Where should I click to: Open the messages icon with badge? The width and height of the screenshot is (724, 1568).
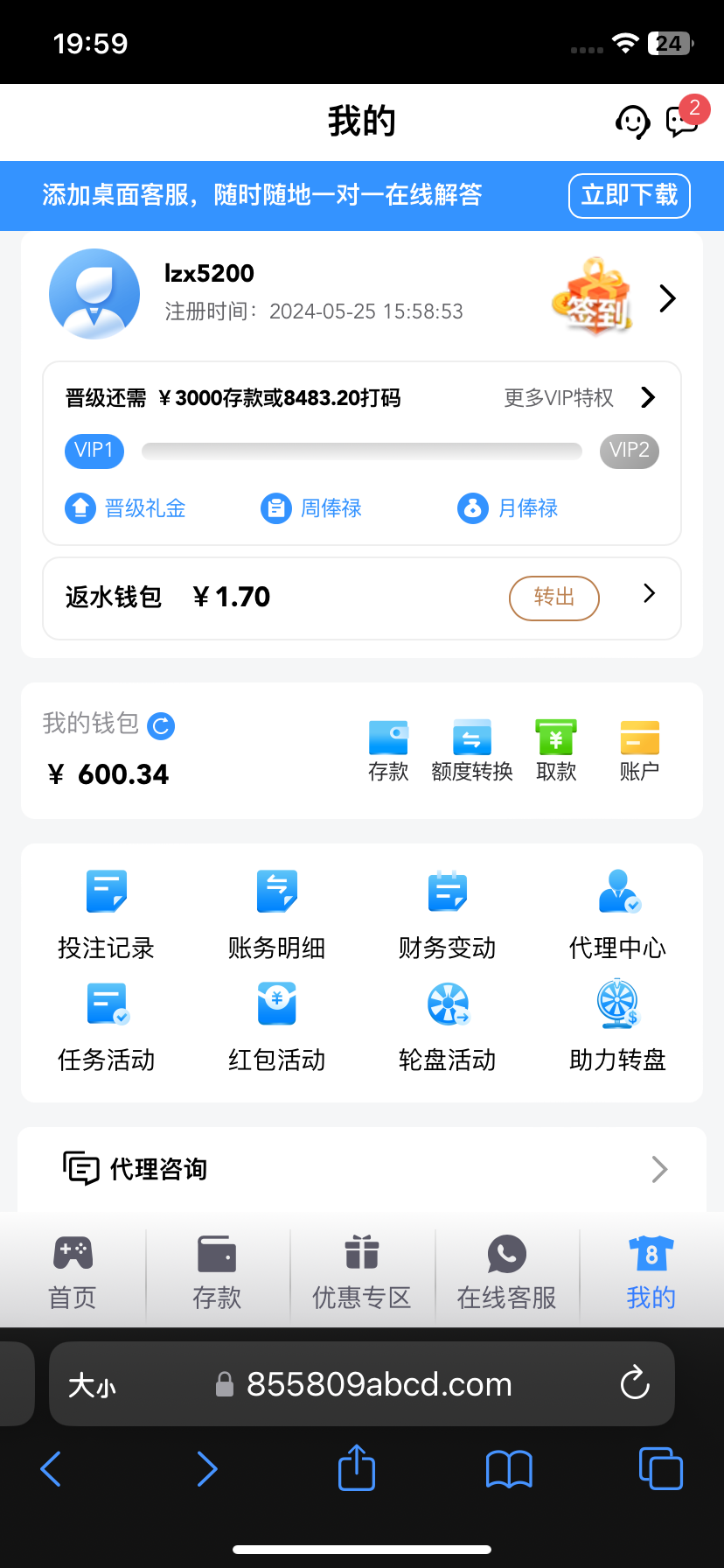pos(682,120)
